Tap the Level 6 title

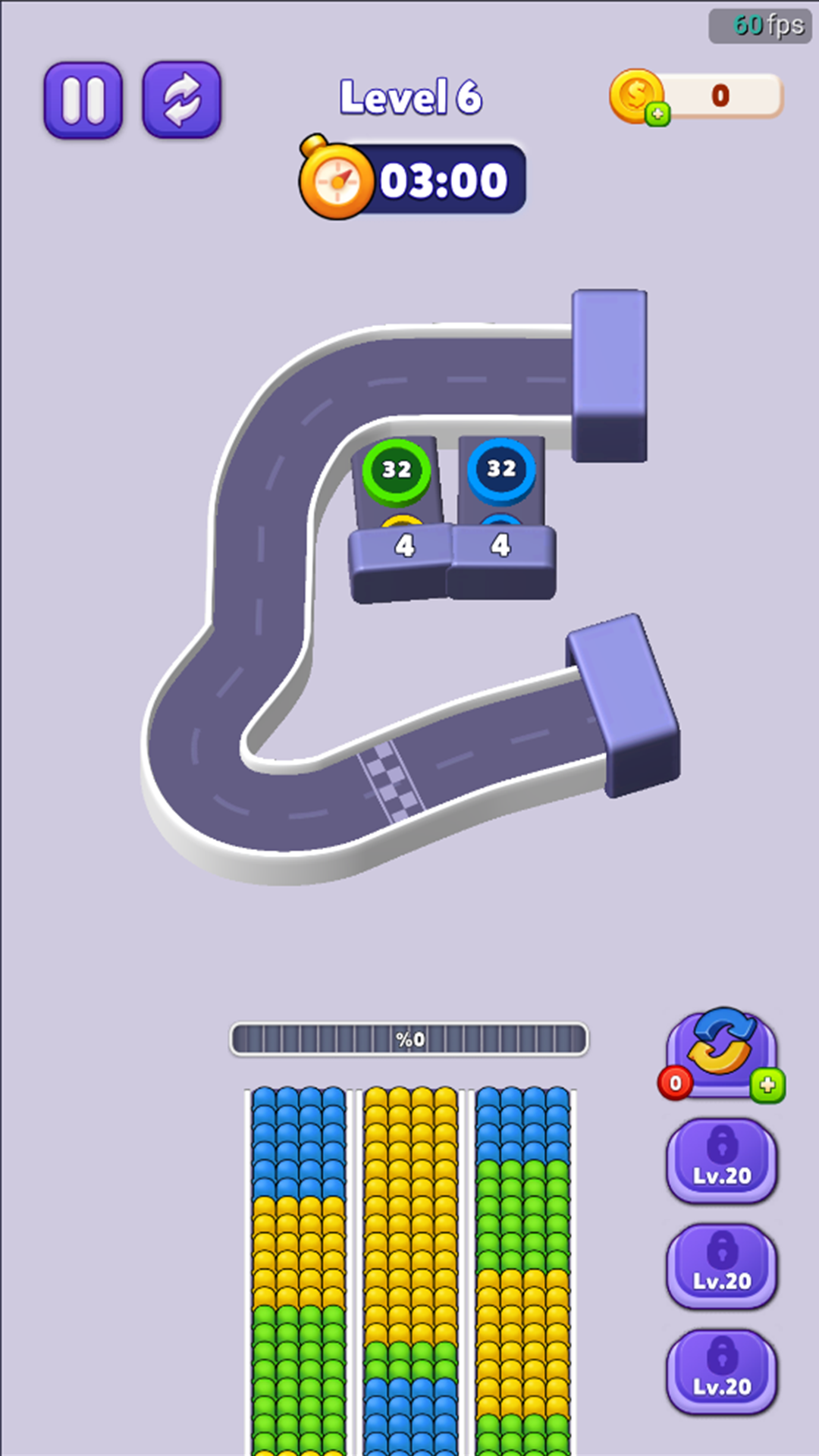coord(410,97)
